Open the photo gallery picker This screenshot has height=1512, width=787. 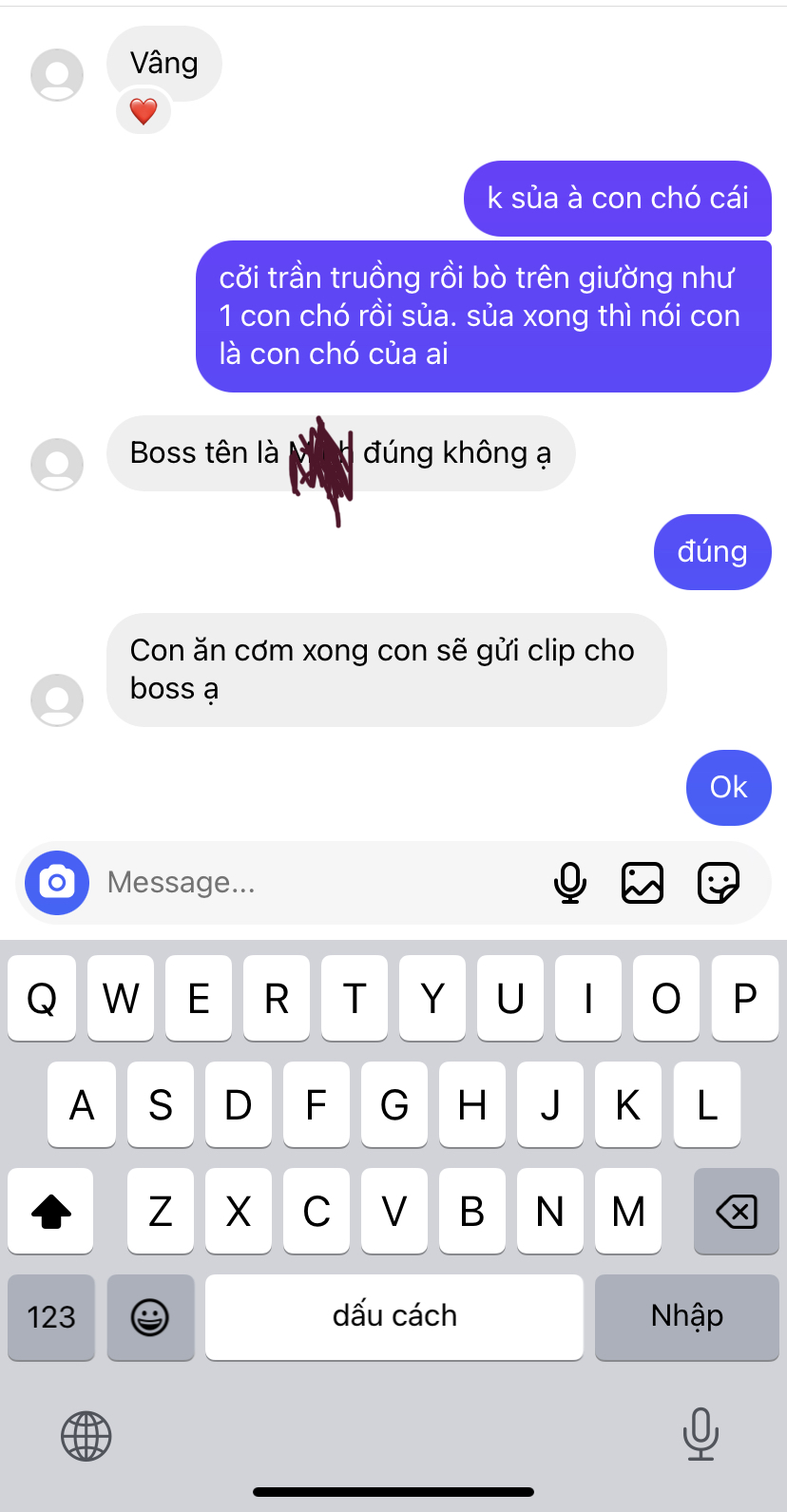click(x=643, y=883)
